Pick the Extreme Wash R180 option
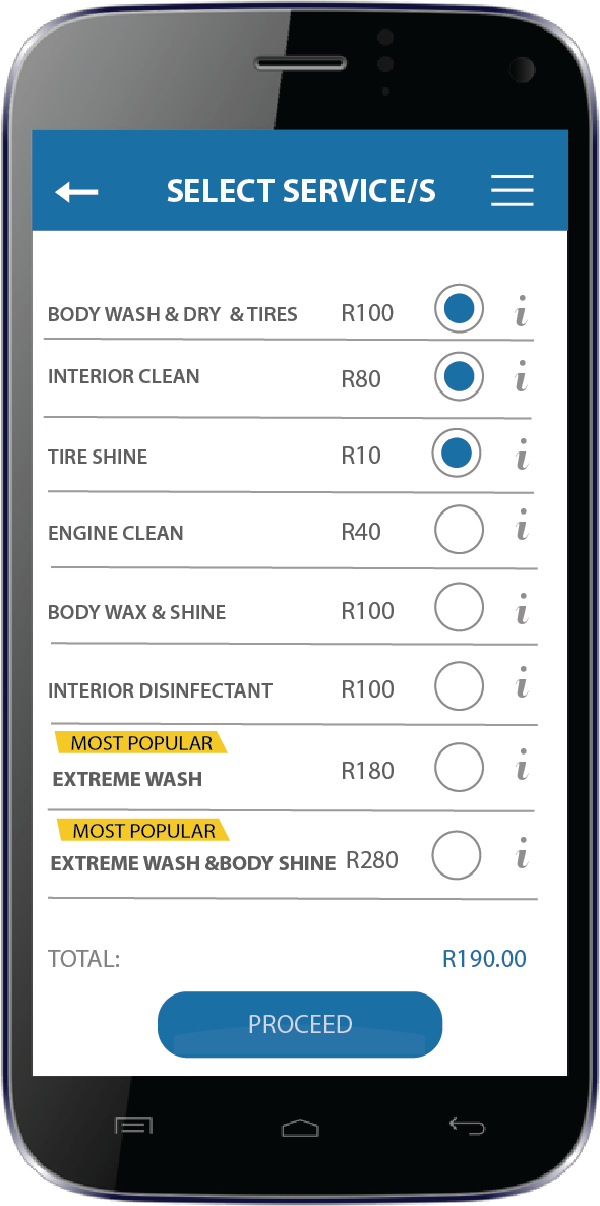600x1206 pixels. click(459, 767)
